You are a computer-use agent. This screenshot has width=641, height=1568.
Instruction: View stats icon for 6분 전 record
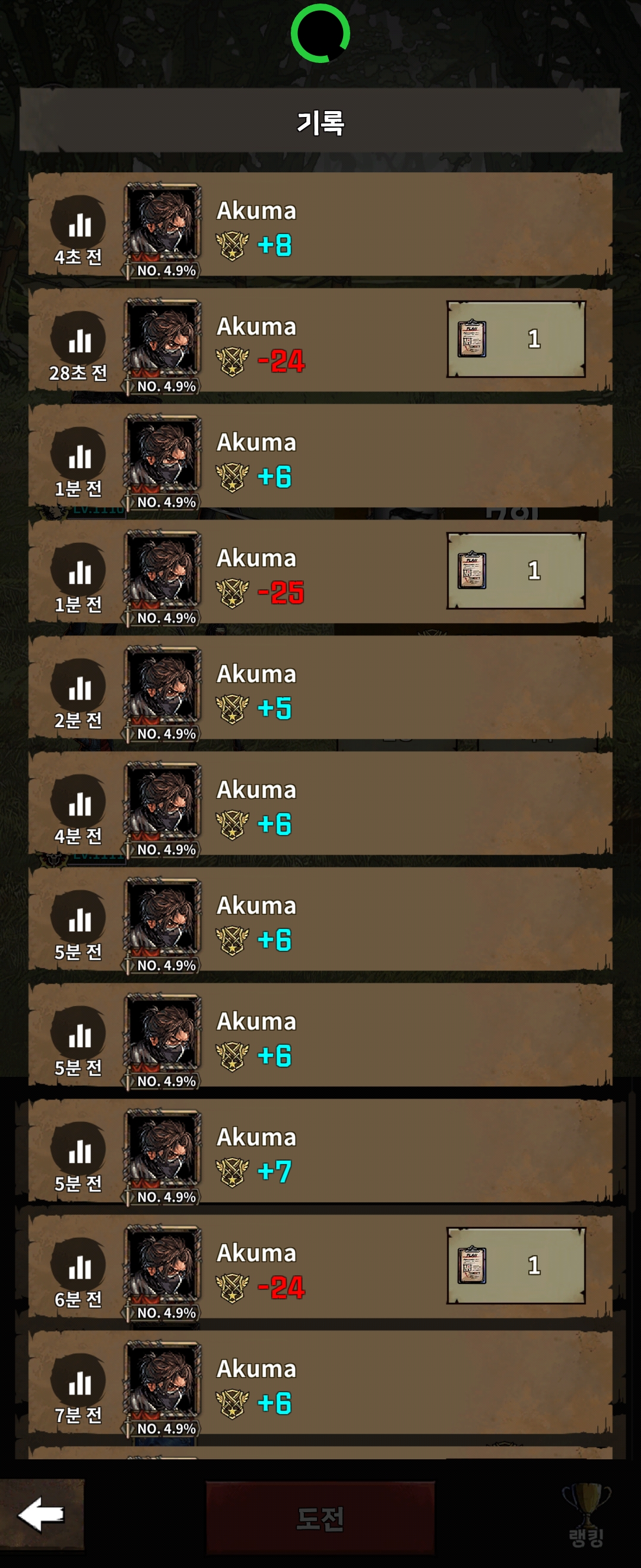click(78, 1266)
